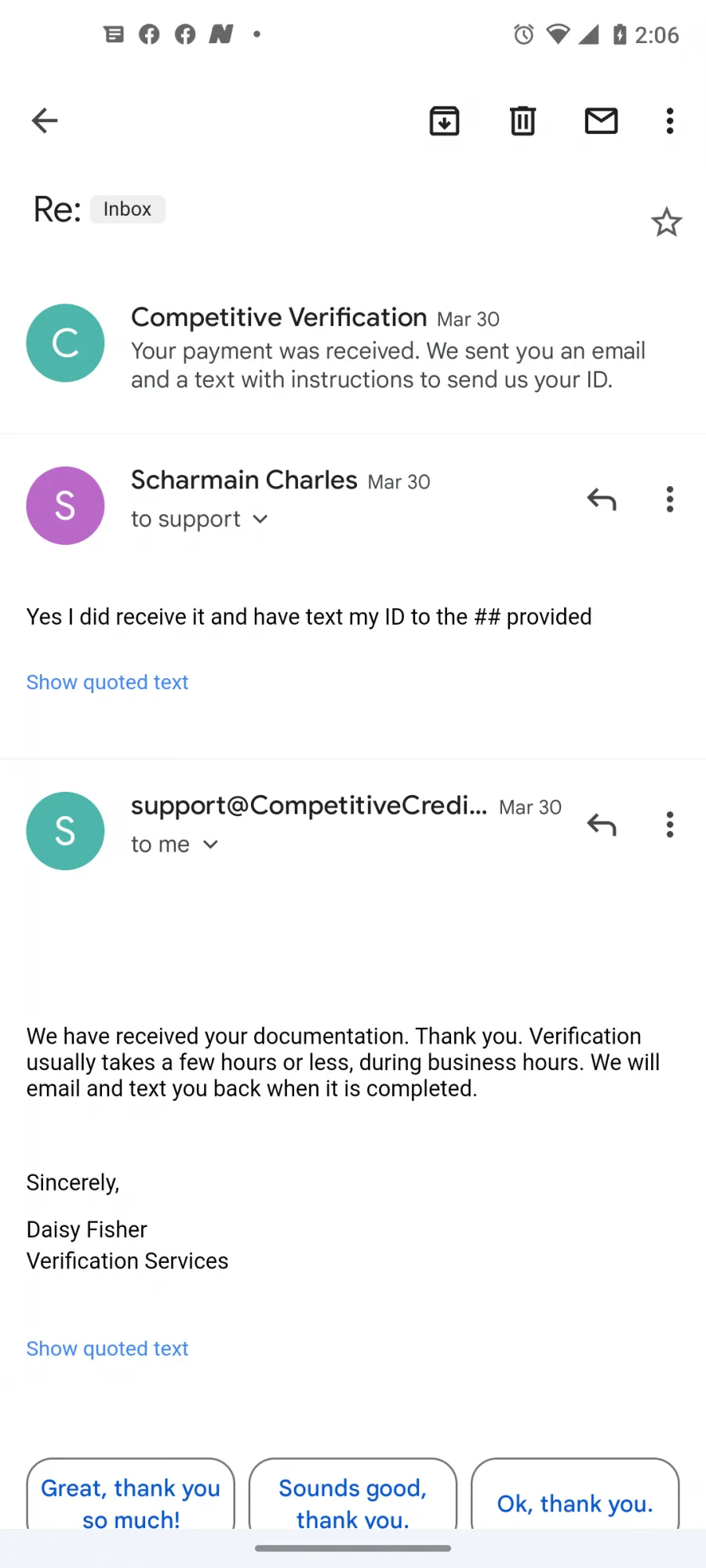Open Scharmain Charles's purple avatar
The height and width of the screenshot is (1568, 706).
65,506
